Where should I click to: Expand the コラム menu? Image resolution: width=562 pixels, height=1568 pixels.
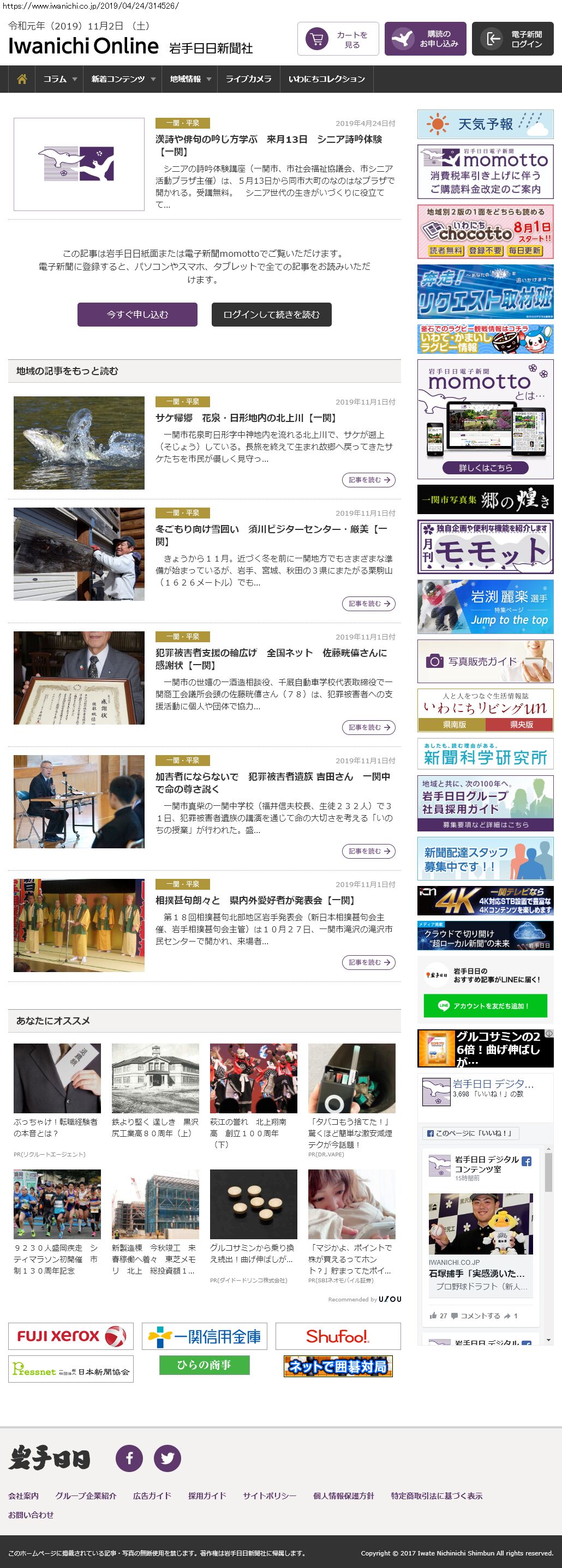click(x=59, y=79)
